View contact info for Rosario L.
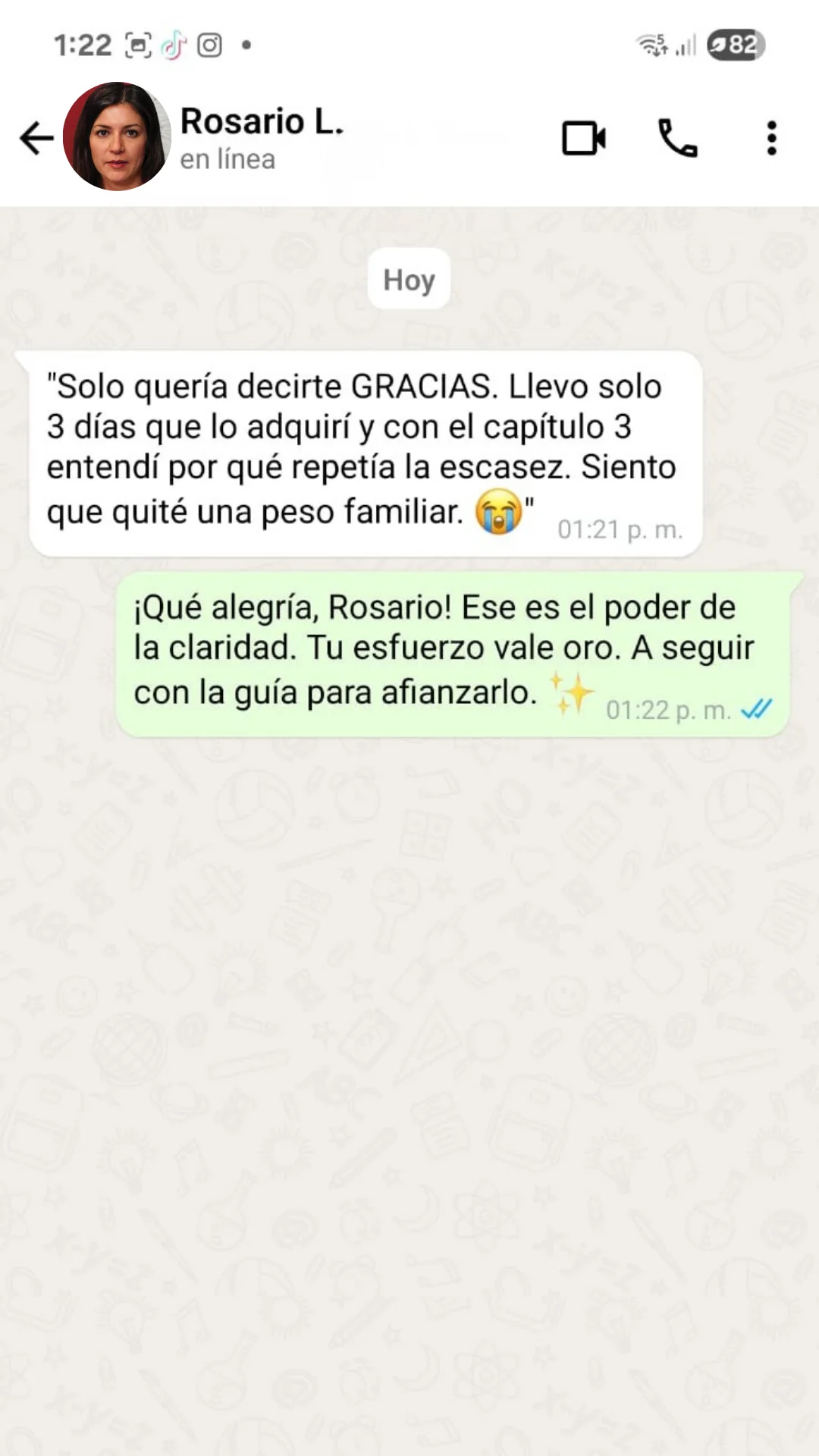Viewport: 819px width, 1456px height. pyautogui.click(x=262, y=137)
